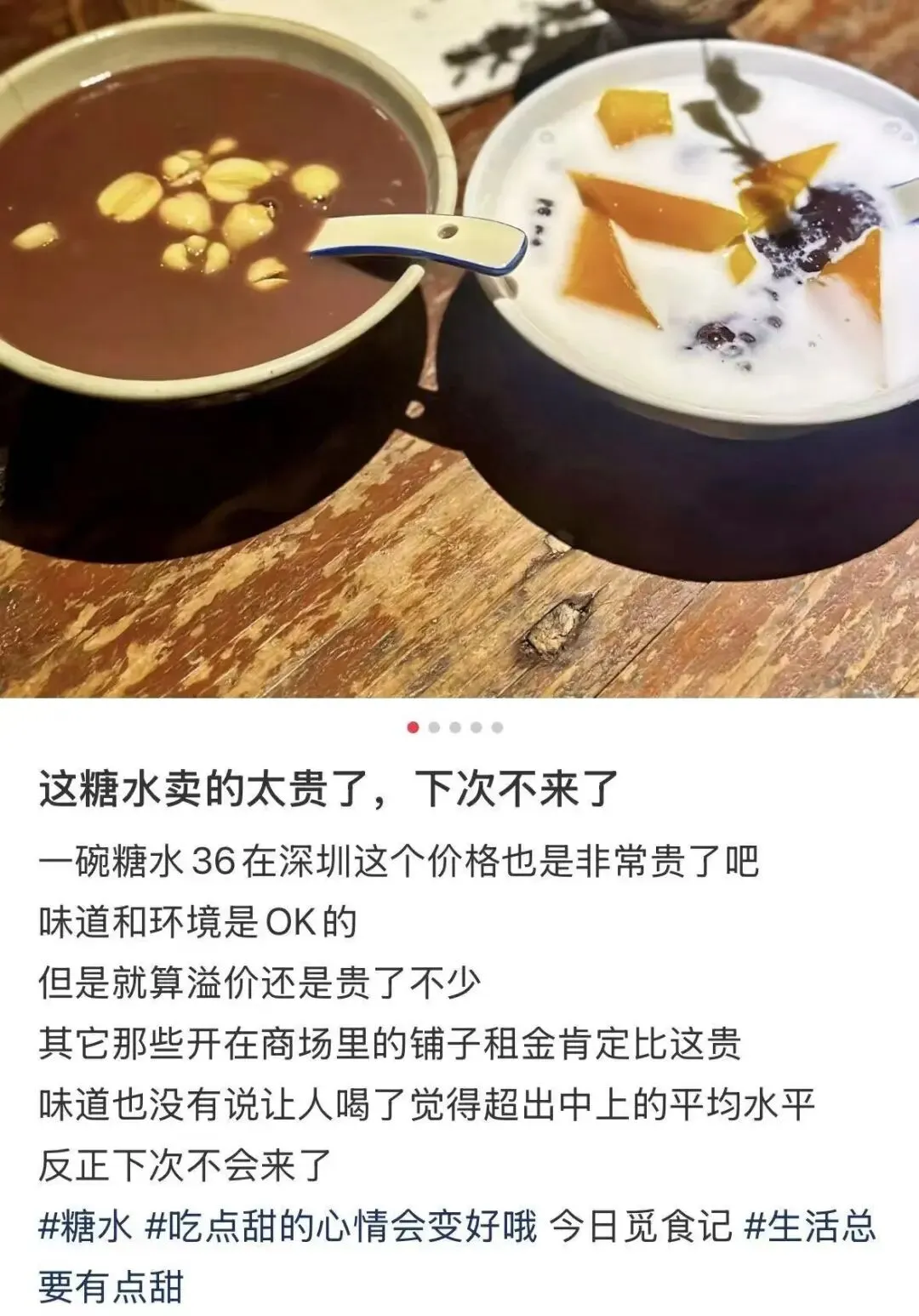This screenshot has width=919, height=1316.
Task: Open the #糖水 hashtag
Action: point(86,1227)
